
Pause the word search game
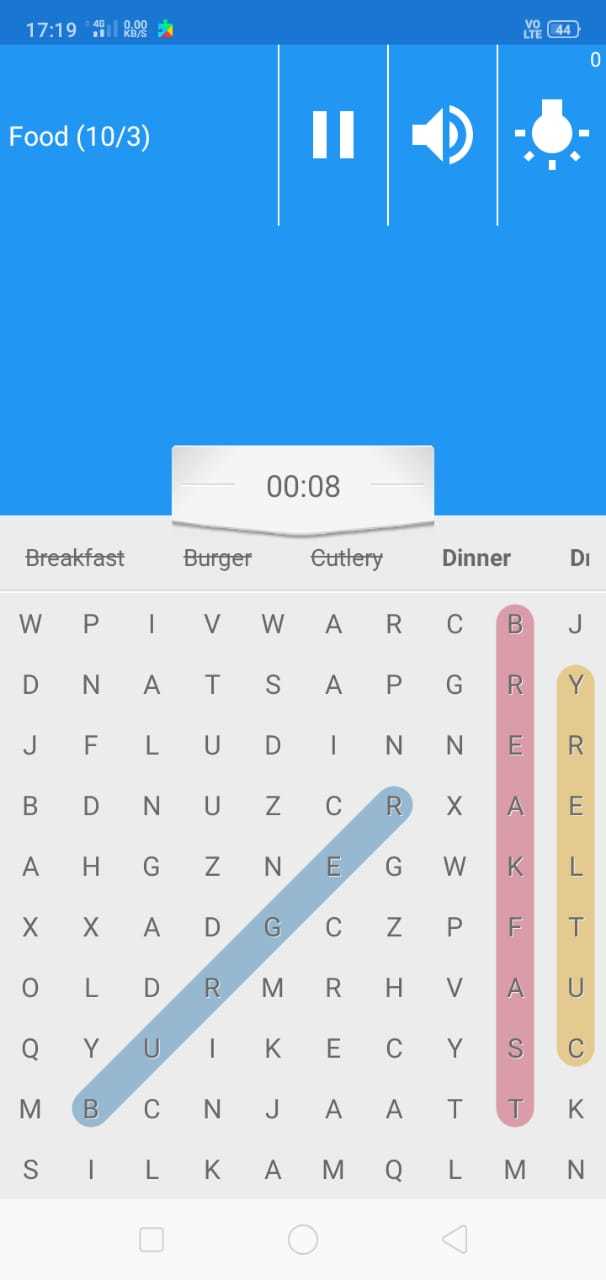[x=333, y=134]
